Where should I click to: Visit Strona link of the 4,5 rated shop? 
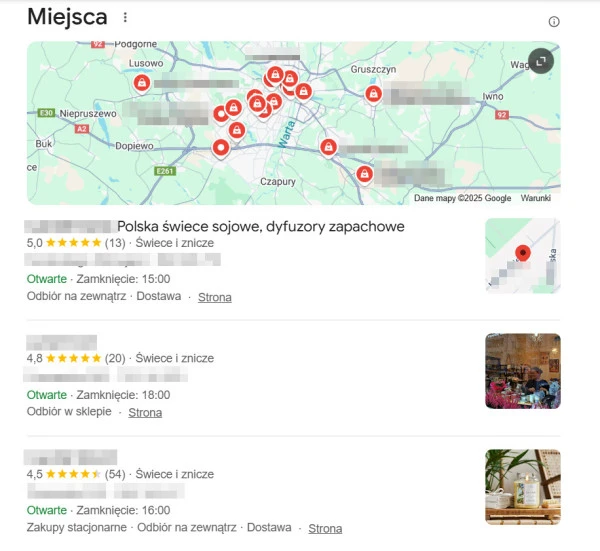[325, 528]
